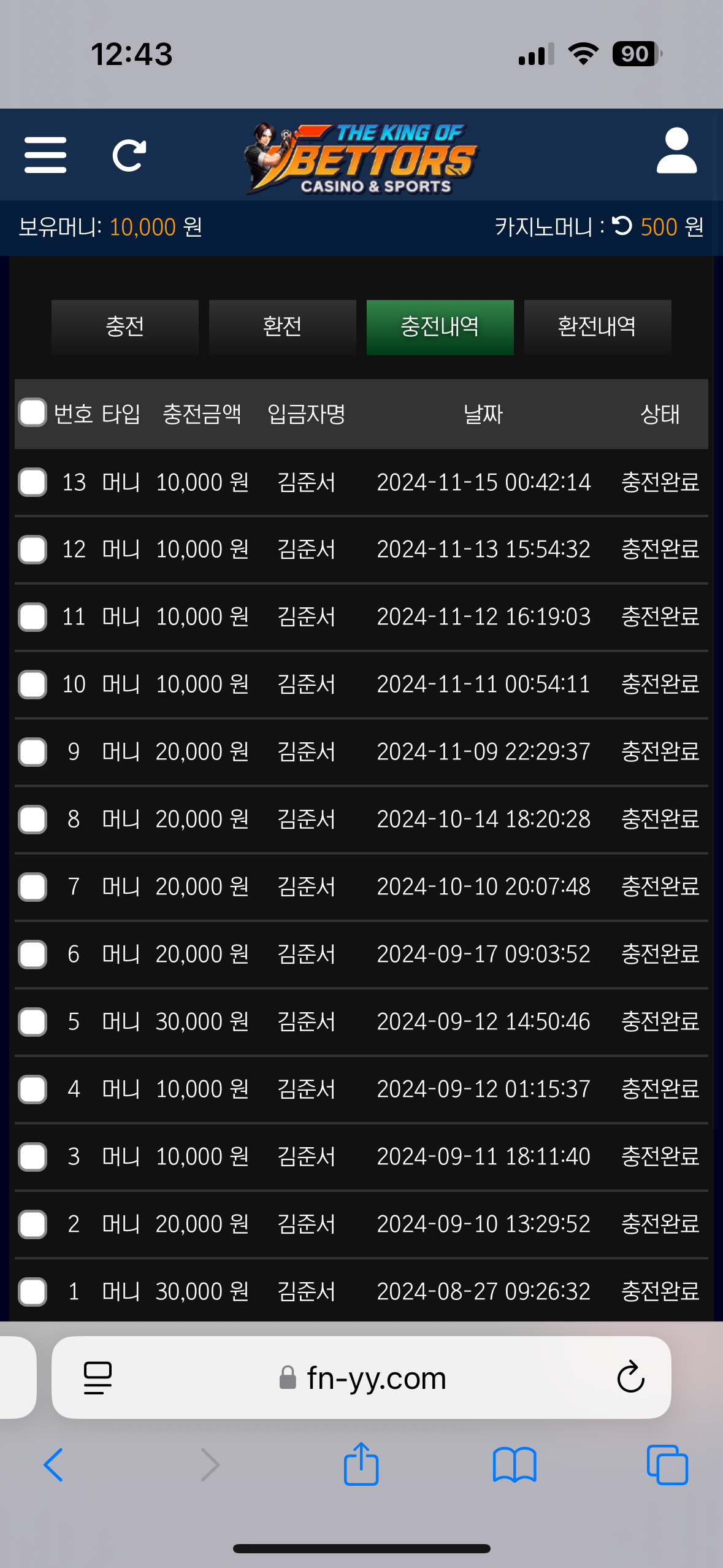Open the user profile icon
Screen dimensions: 723x1568
point(676,152)
